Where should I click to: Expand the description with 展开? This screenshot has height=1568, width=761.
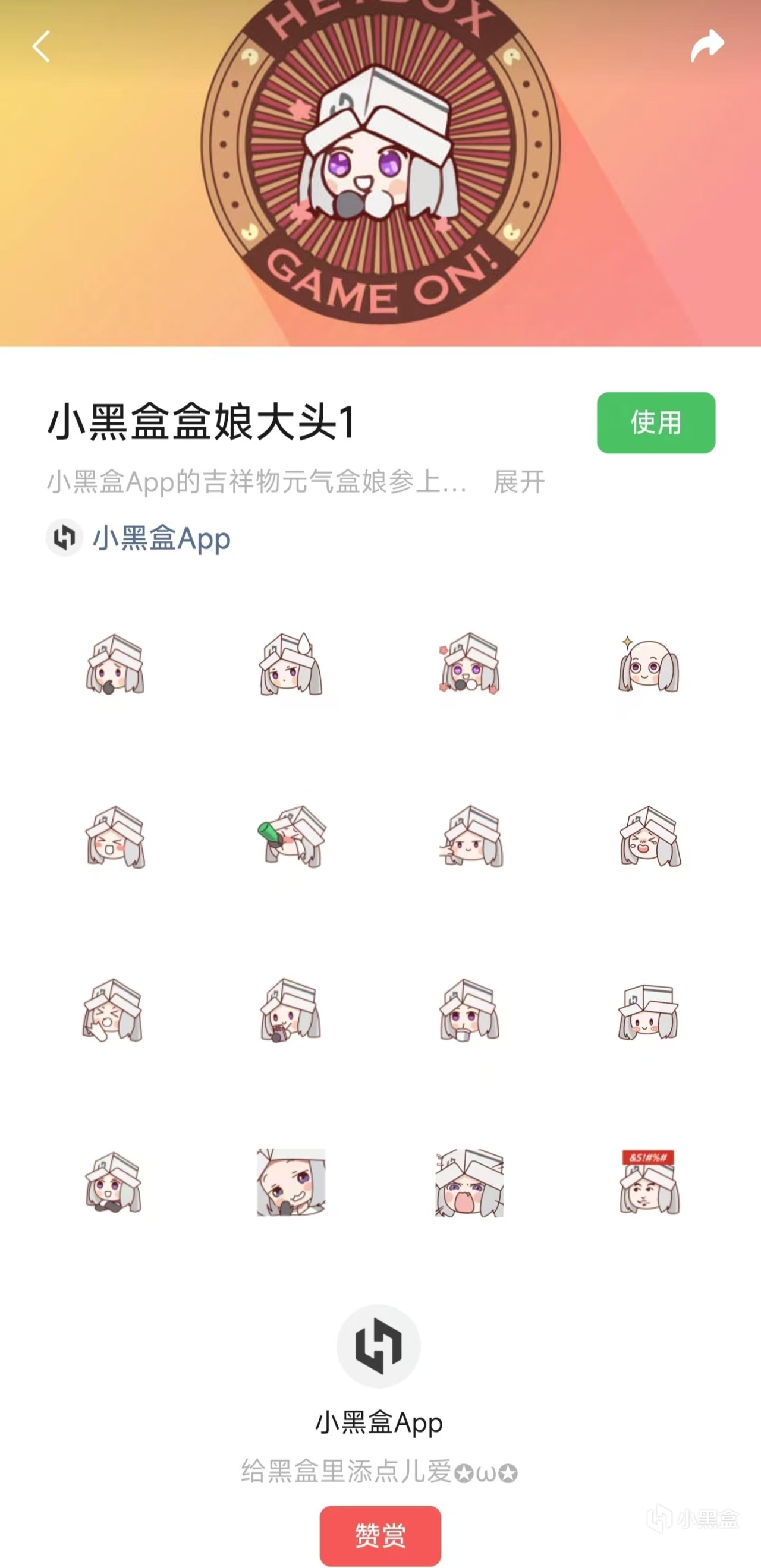click(x=519, y=482)
